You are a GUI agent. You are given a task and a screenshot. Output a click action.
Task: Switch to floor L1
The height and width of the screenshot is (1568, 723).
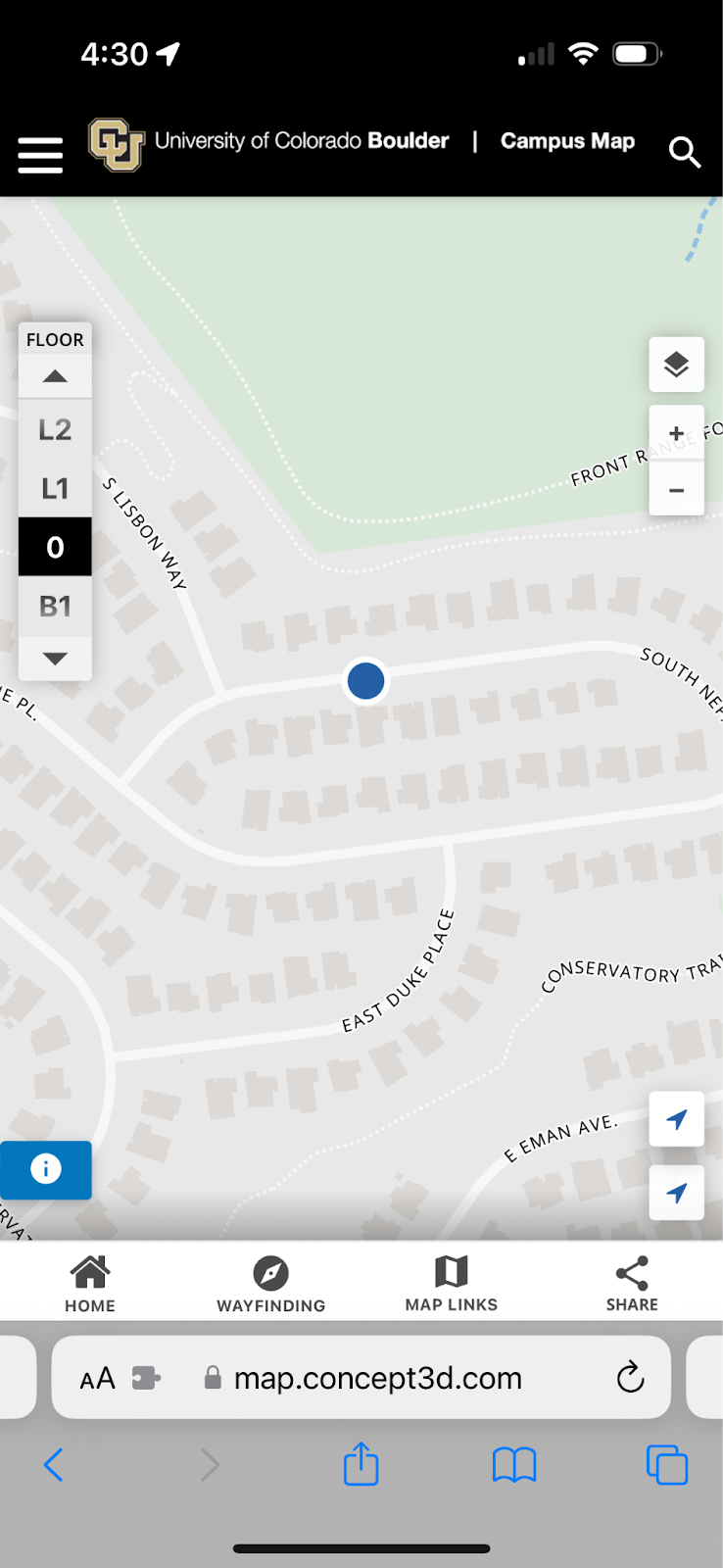pos(55,488)
